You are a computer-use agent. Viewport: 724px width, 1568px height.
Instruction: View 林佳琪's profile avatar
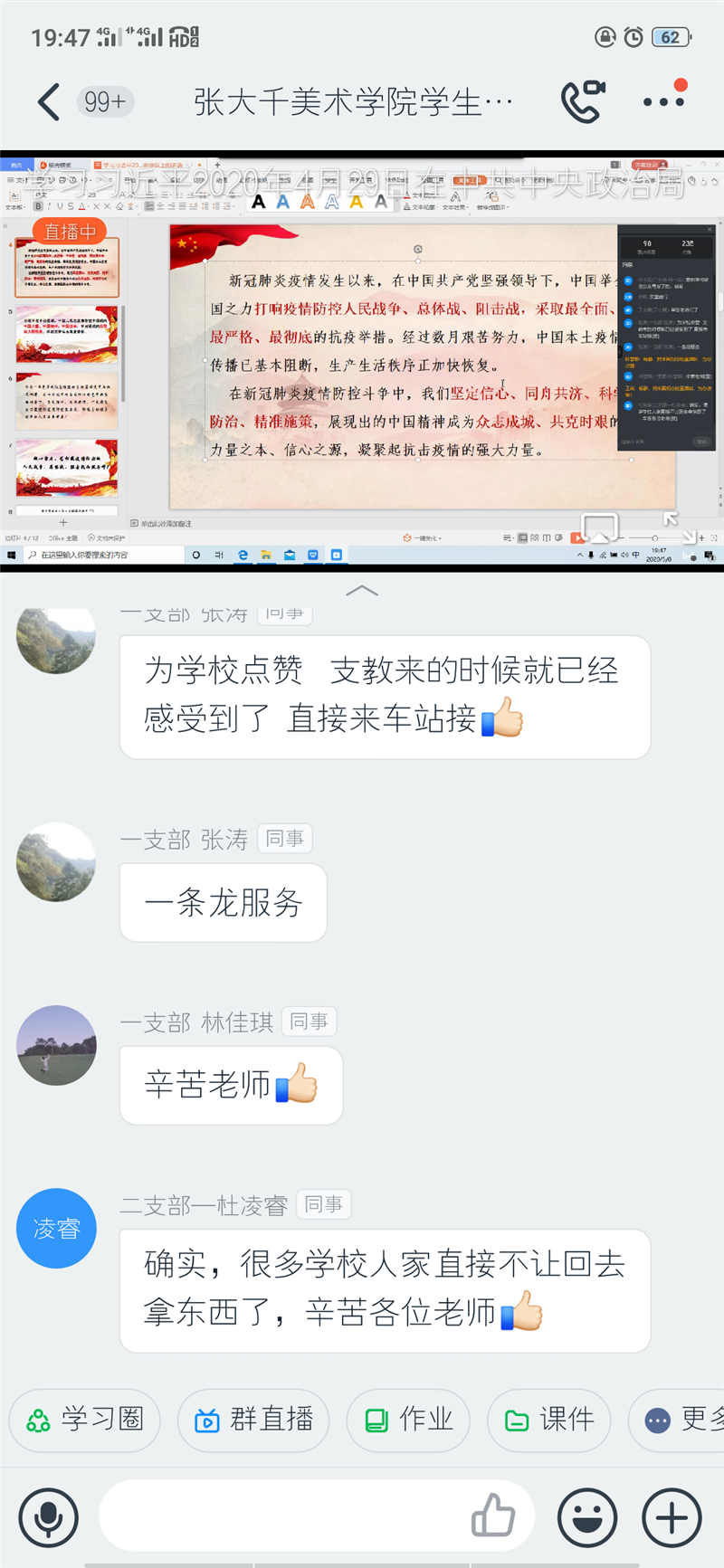pos(56,1045)
